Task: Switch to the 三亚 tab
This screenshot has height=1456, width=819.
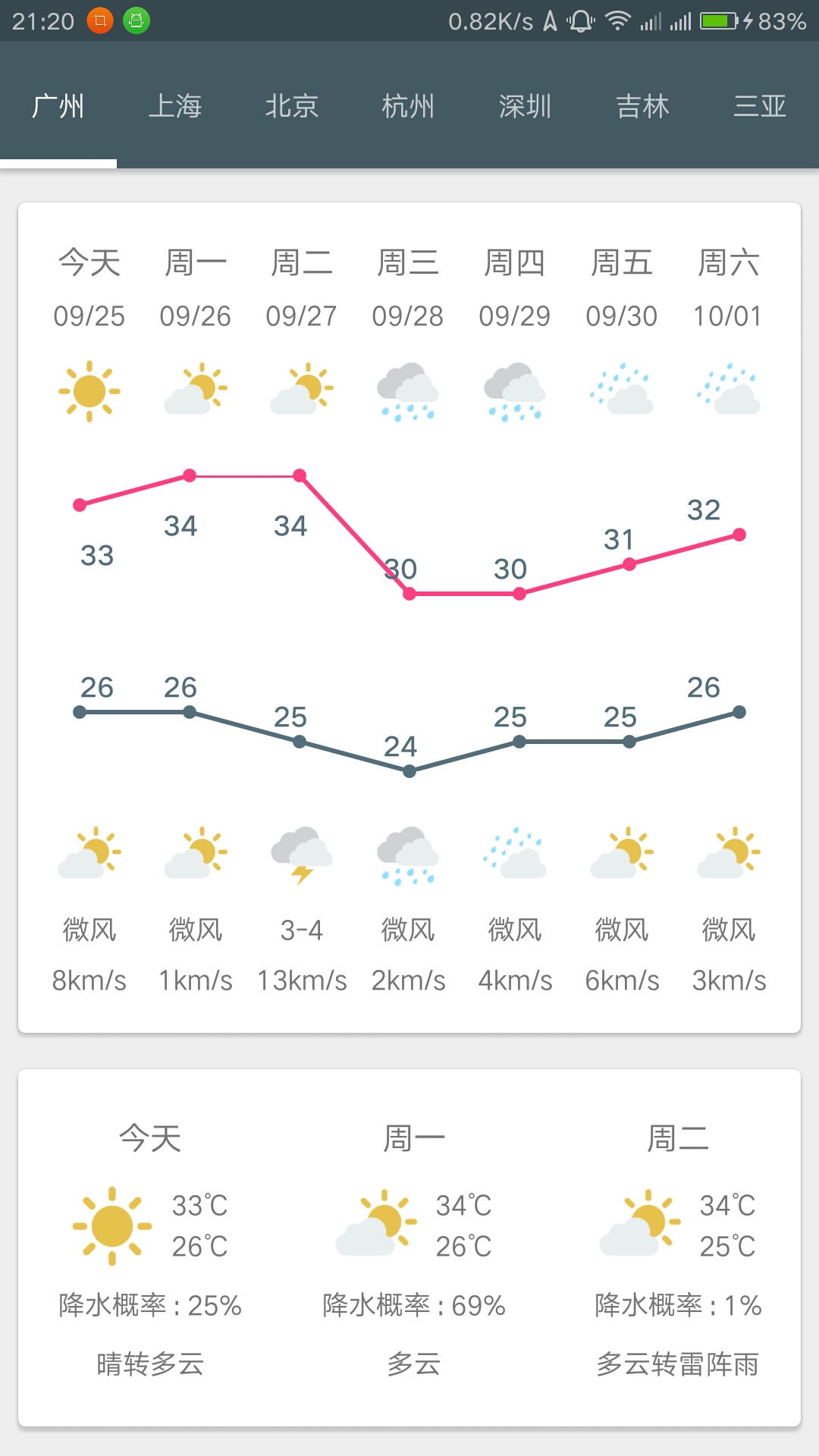Action: point(759,106)
